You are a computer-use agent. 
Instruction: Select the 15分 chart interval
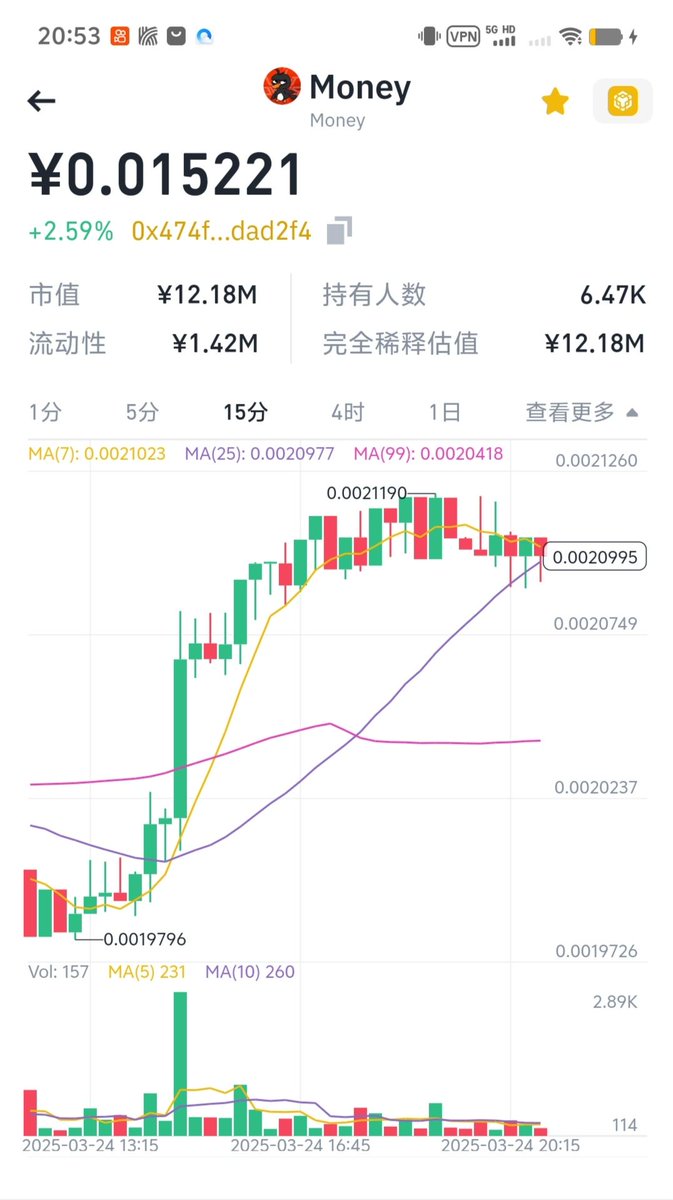(x=245, y=411)
